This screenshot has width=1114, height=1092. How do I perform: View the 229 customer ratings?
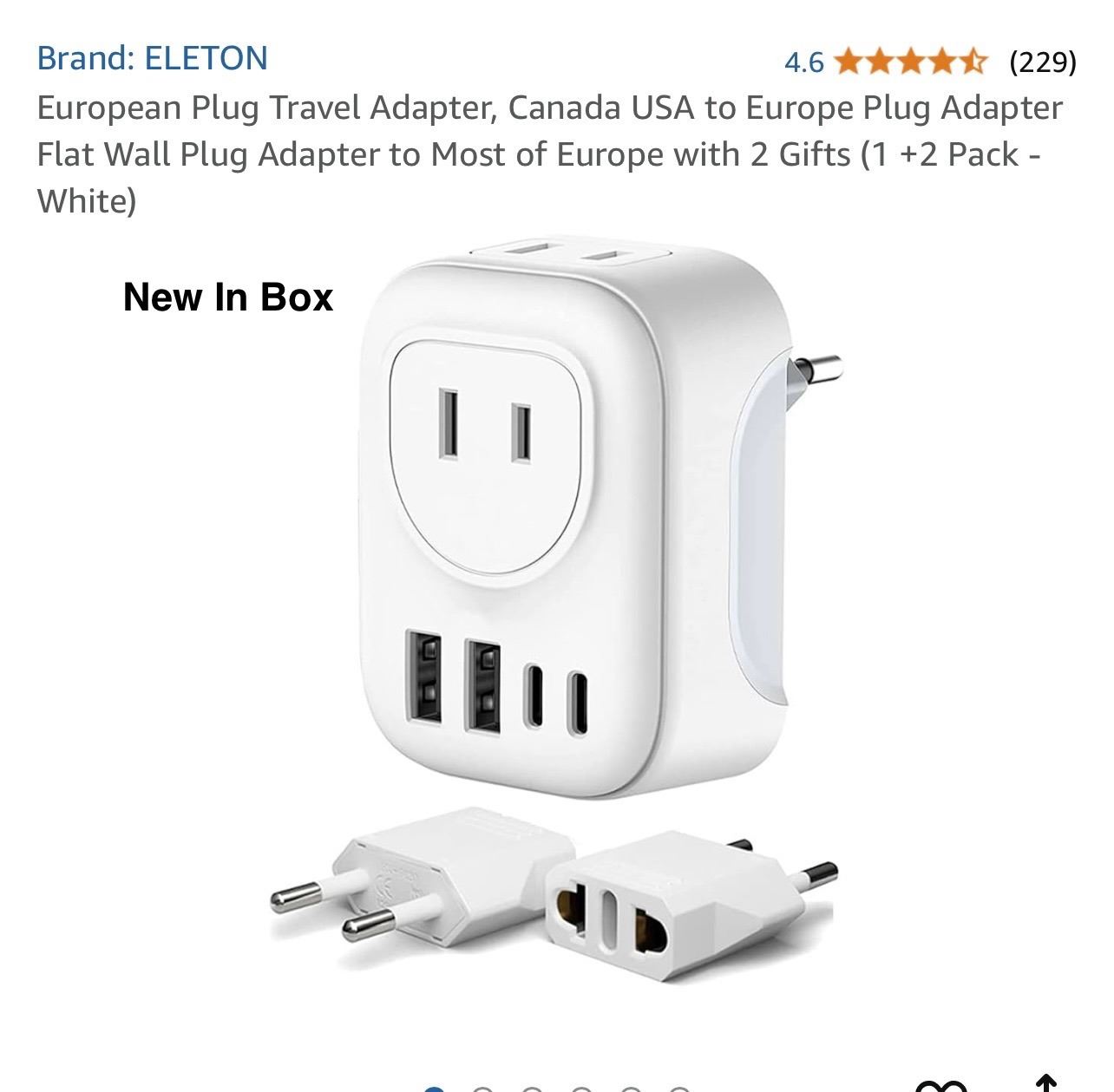pyautogui.click(x=1042, y=62)
